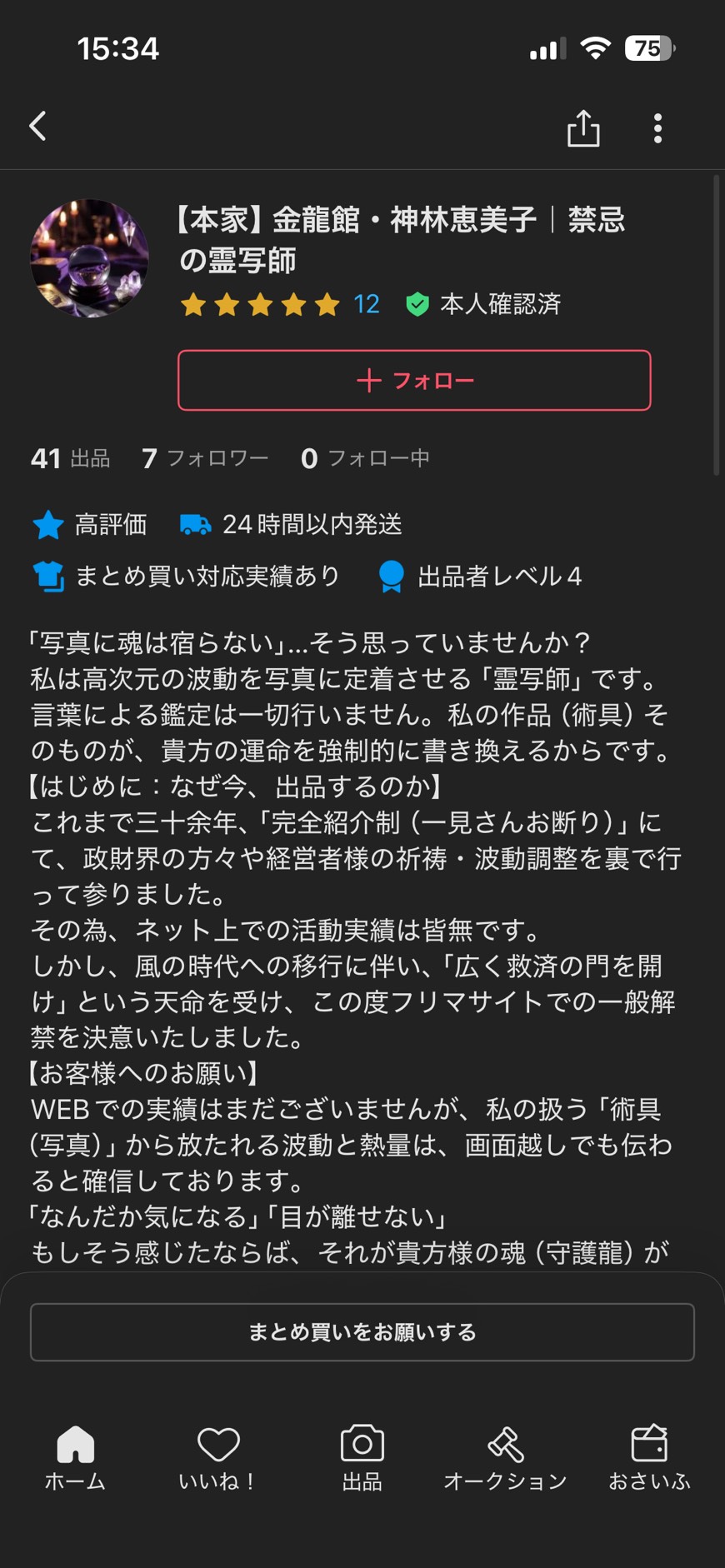
Task: Request a bundle with まとめ買いをお願いする
Action: click(362, 1332)
